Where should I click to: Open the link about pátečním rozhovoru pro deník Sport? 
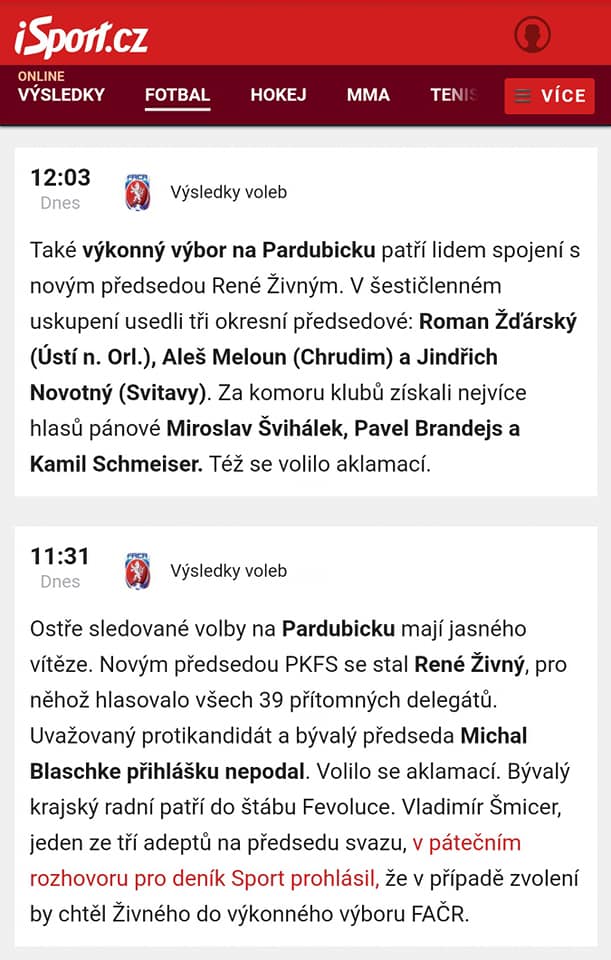click(276, 860)
